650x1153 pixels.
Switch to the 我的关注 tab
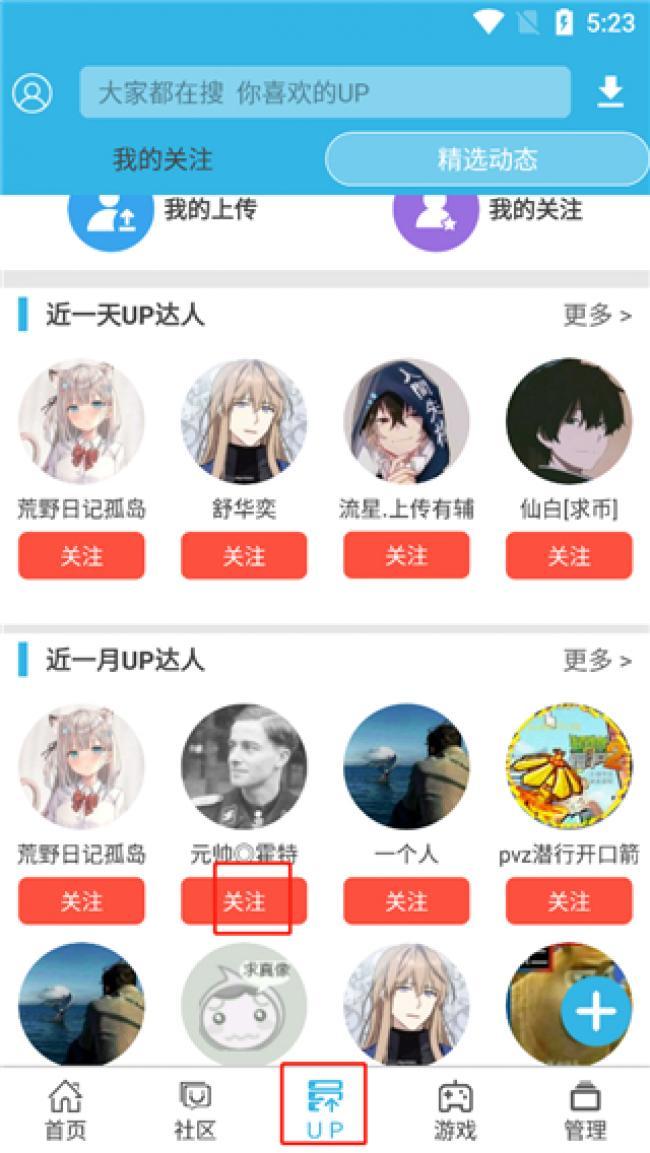pos(162,159)
